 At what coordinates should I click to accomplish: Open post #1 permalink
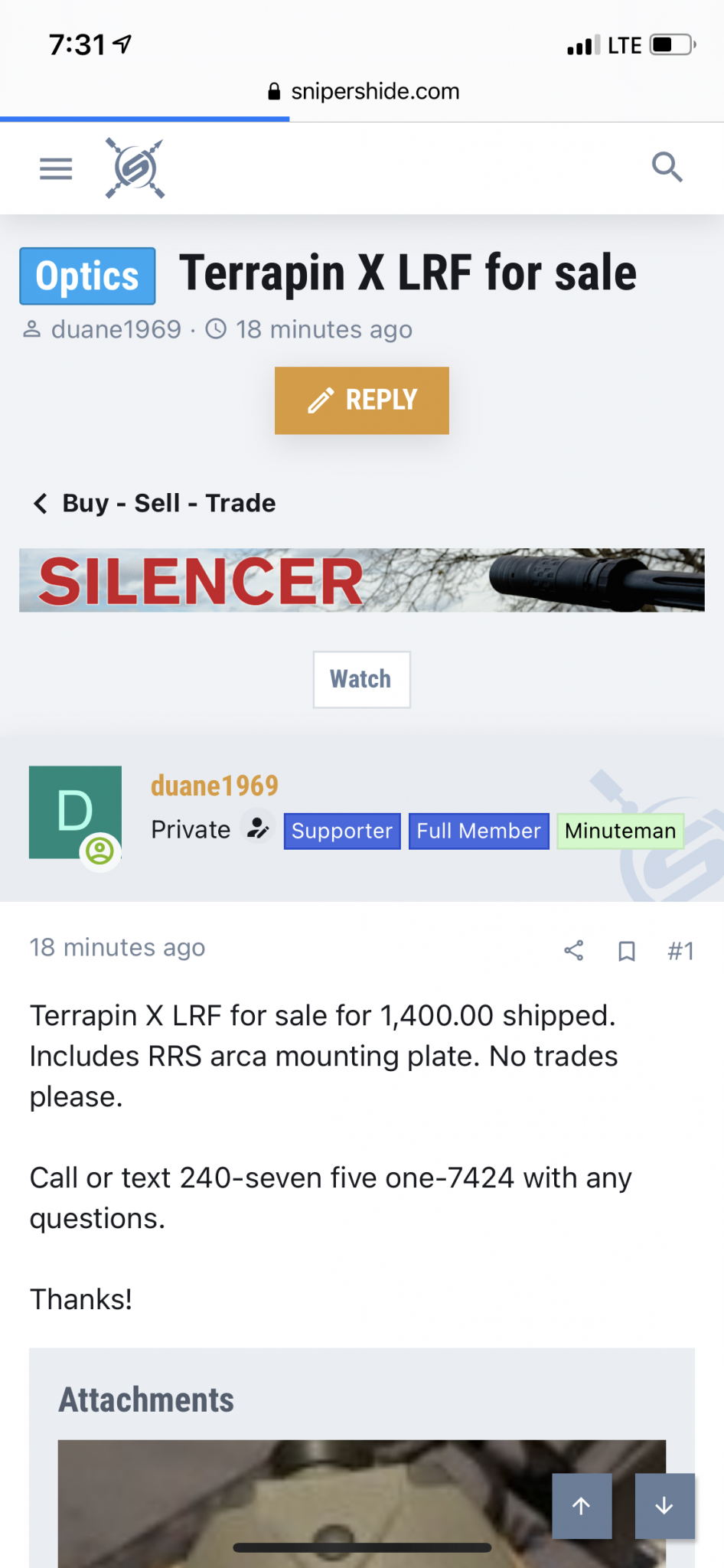(680, 951)
